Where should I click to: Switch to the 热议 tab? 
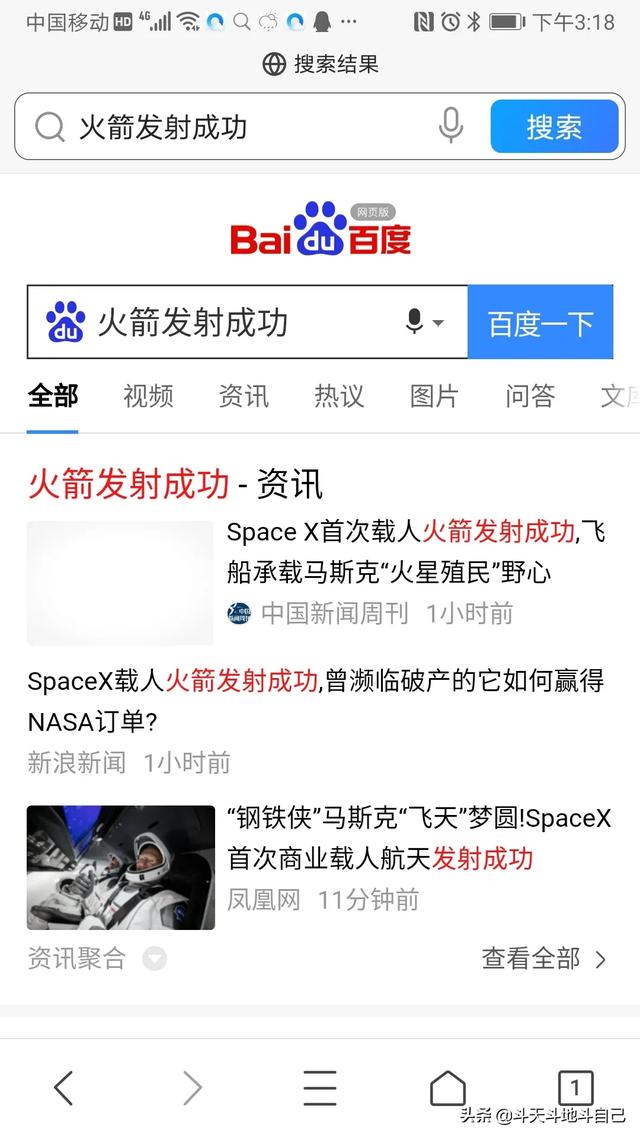coord(339,396)
